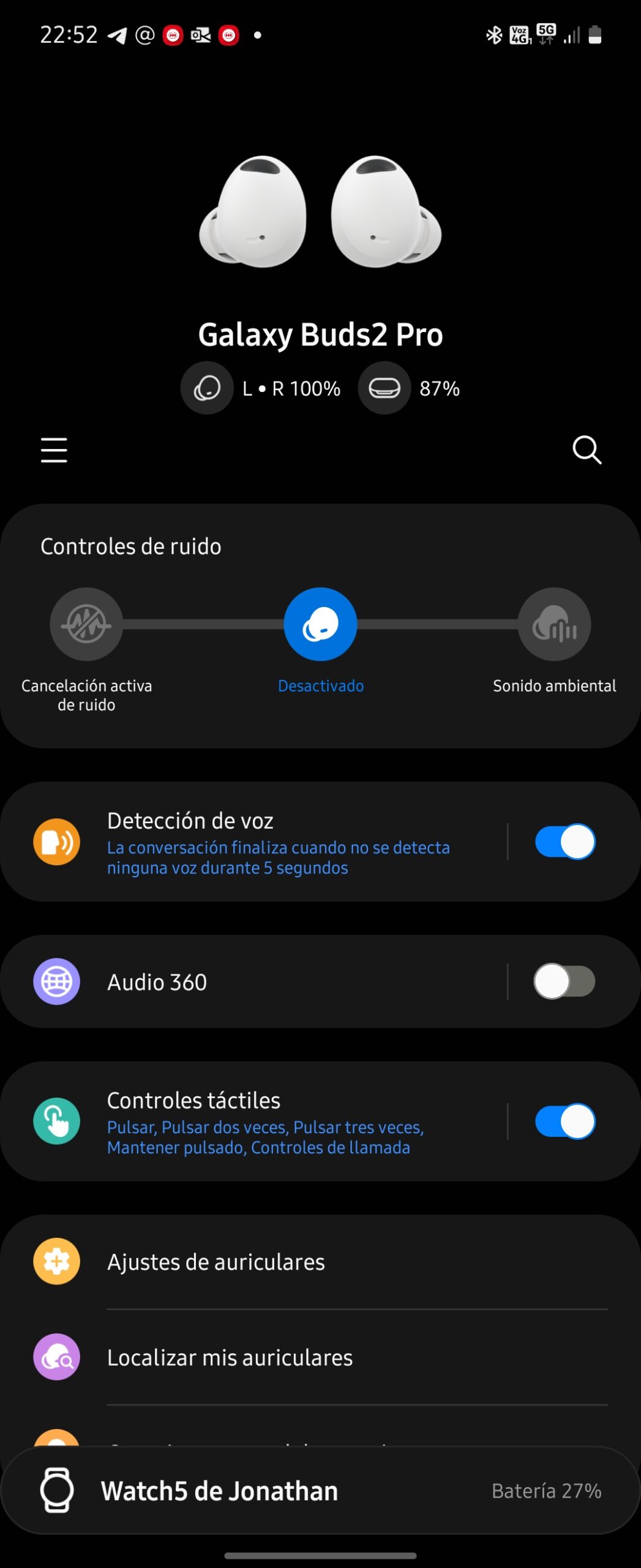The height and width of the screenshot is (1568, 641).
Task: Switch to Sonido ambiental mode
Action: tap(554, 624)
